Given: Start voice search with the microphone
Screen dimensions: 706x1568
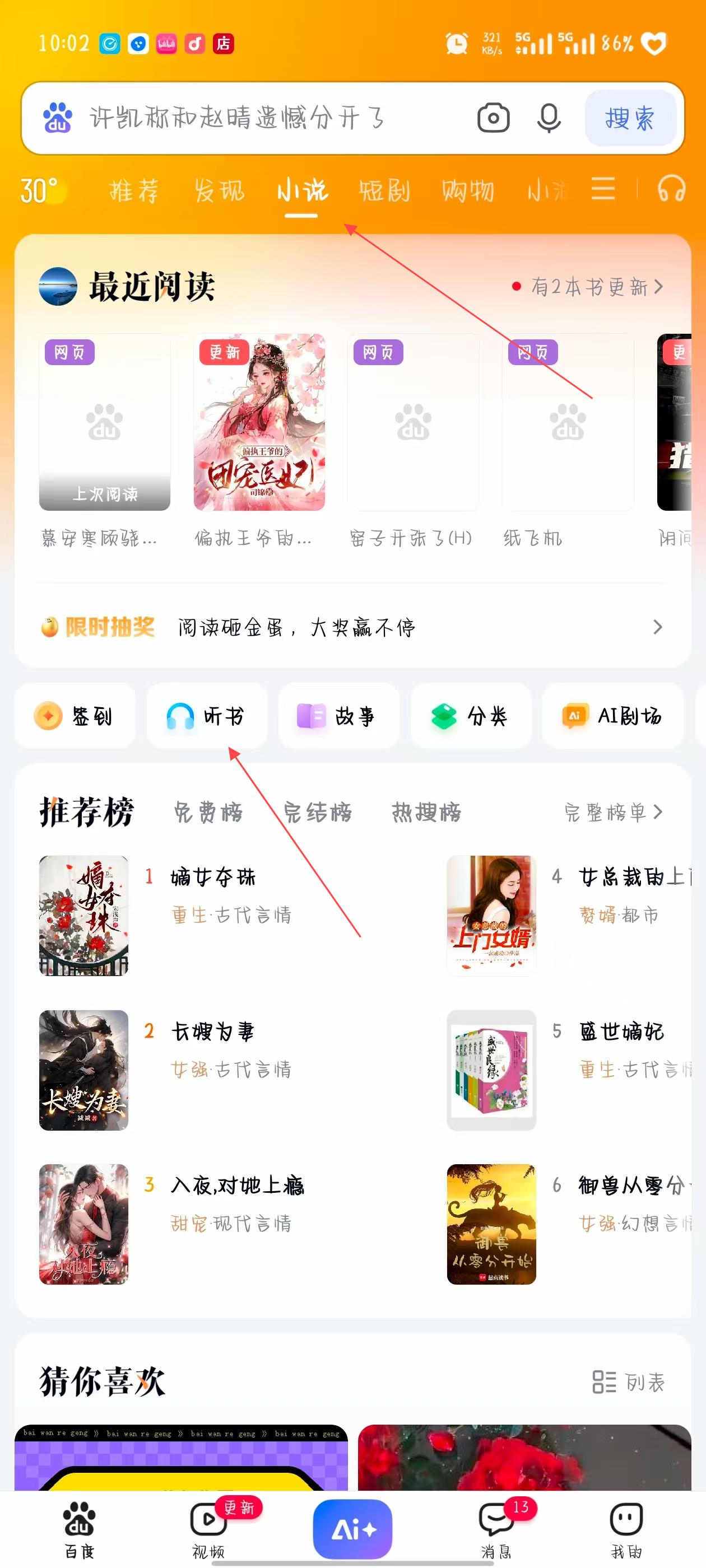Looking at the screenshot, I should (x=548, y=118).
